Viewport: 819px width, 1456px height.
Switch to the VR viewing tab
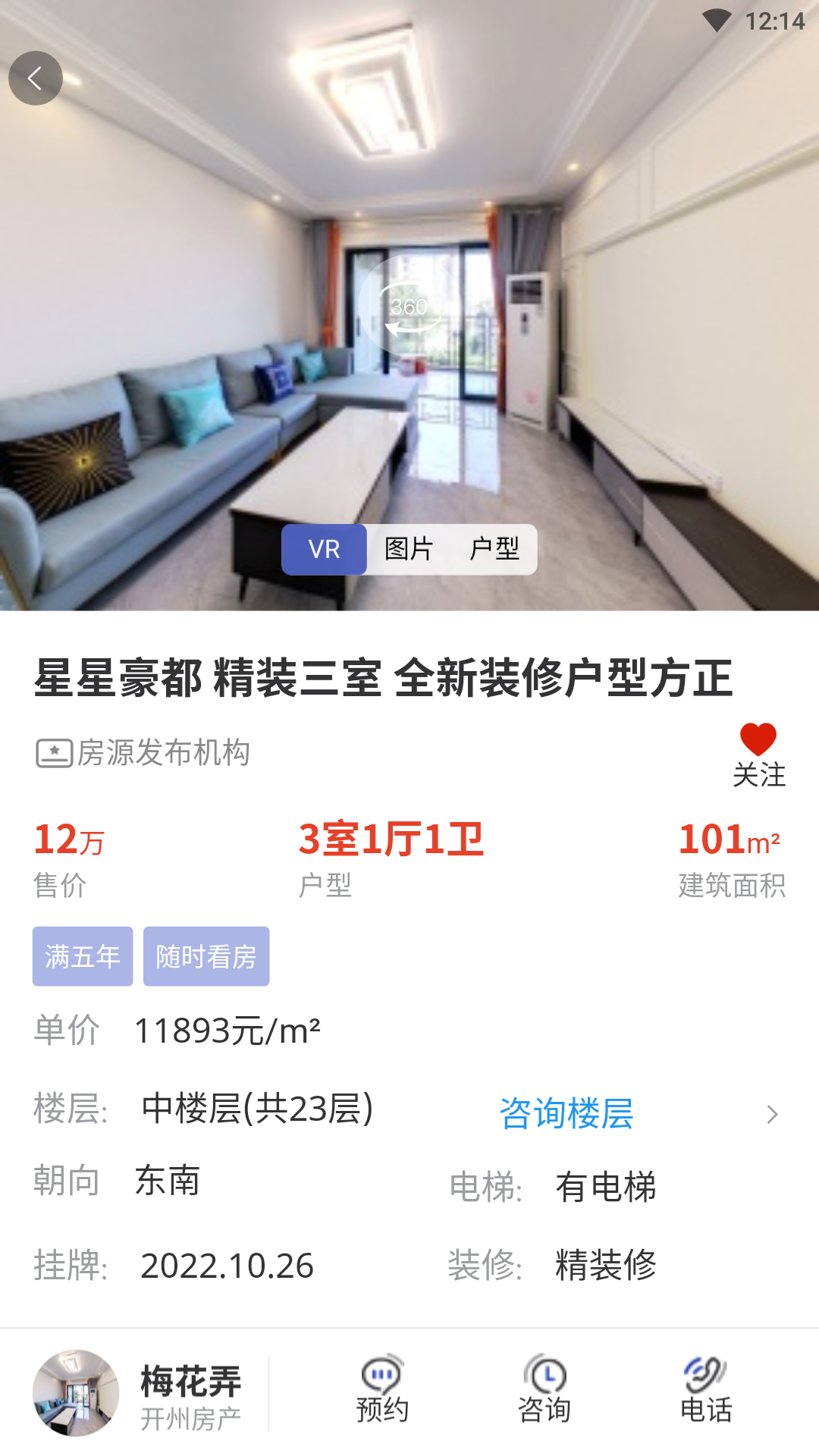[x=325, y=550]
